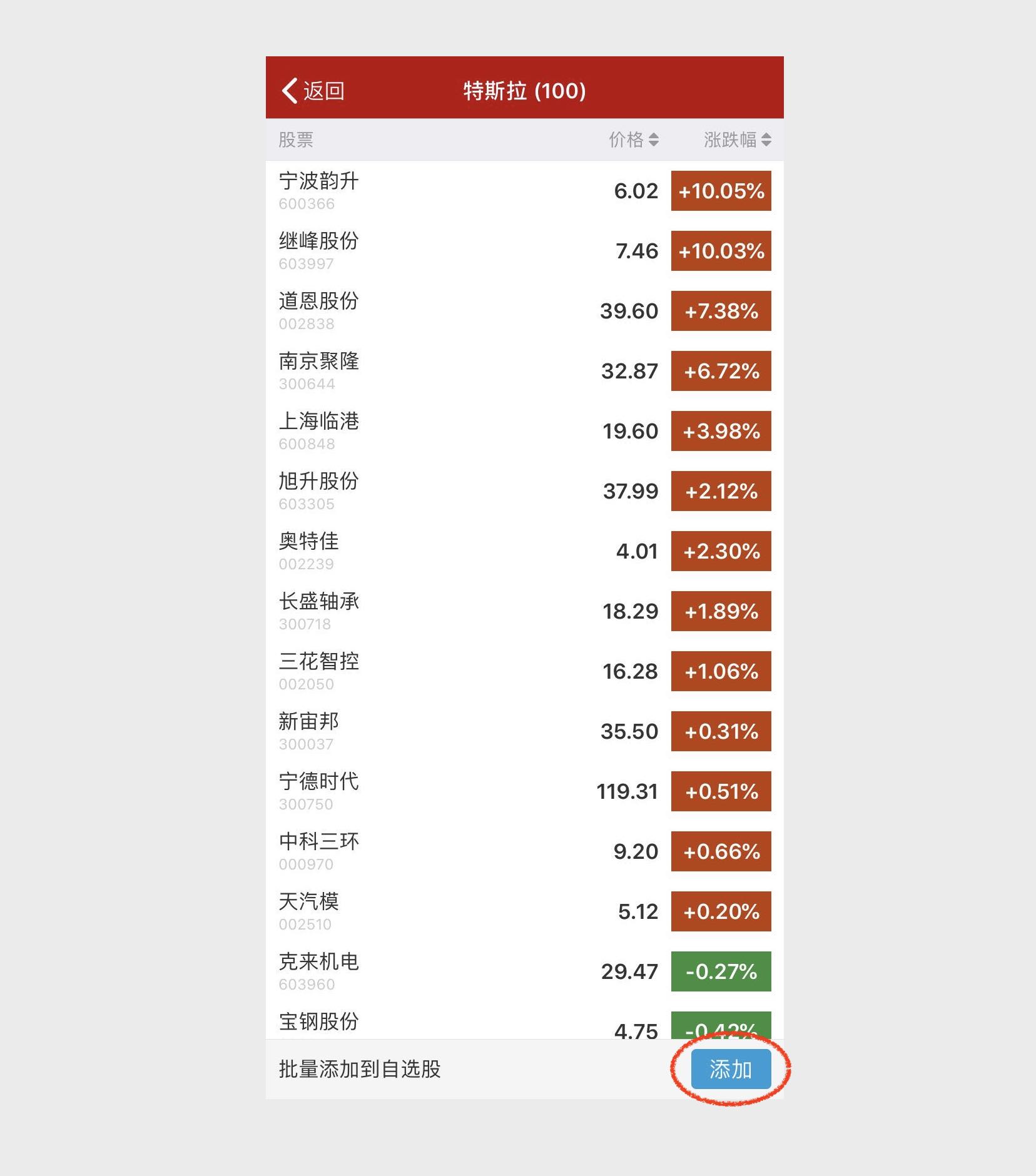Tap 添加 to batch add stocks
Viewport: 1036px width, 1176px height.
[730, 1069]
